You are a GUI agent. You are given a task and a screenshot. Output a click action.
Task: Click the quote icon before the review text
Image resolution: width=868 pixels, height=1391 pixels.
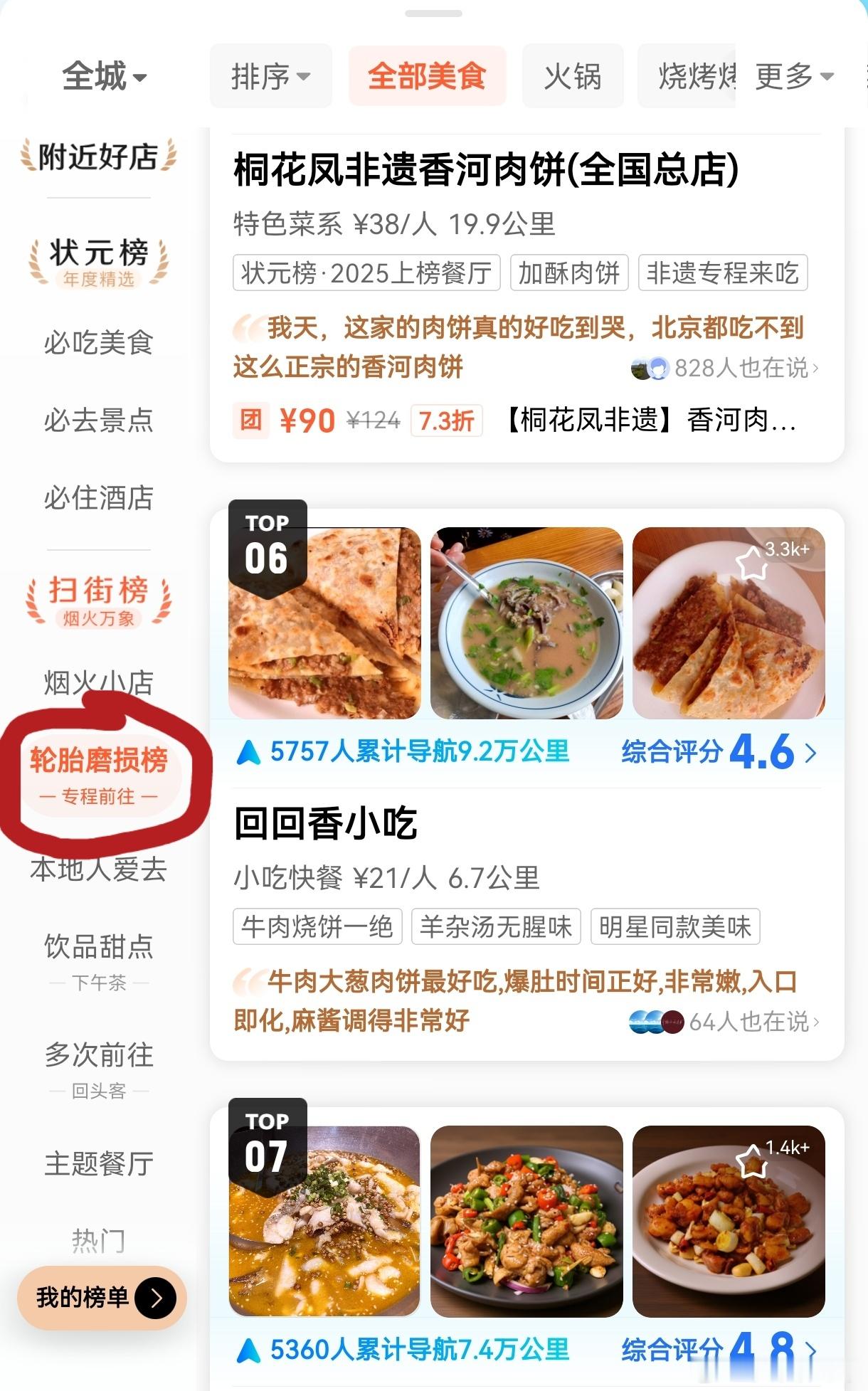pyautogui.click(x=247, y=325)
